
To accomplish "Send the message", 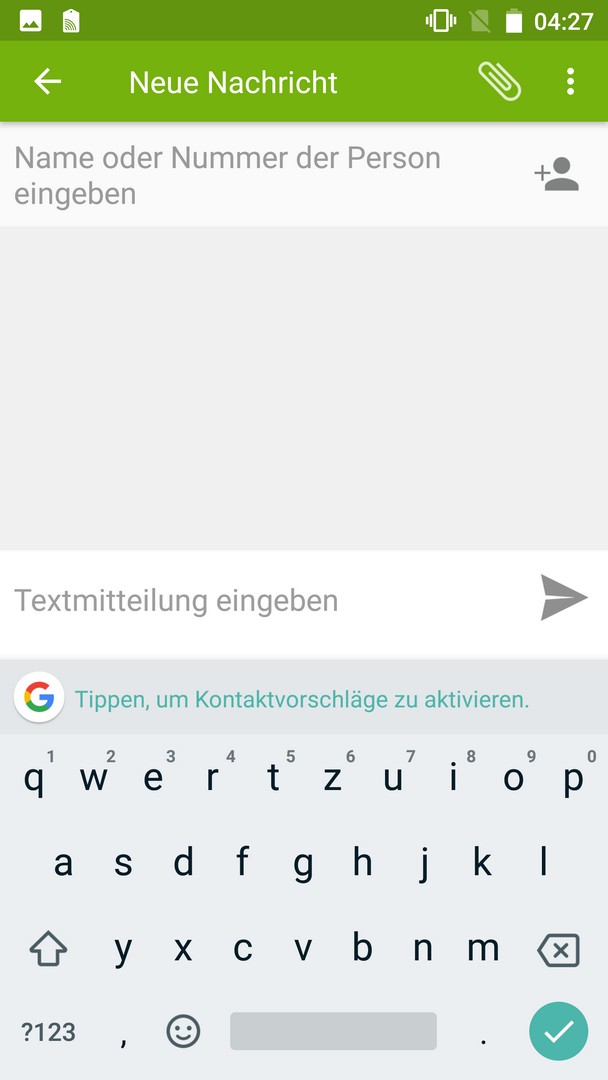I will [564, 598].
